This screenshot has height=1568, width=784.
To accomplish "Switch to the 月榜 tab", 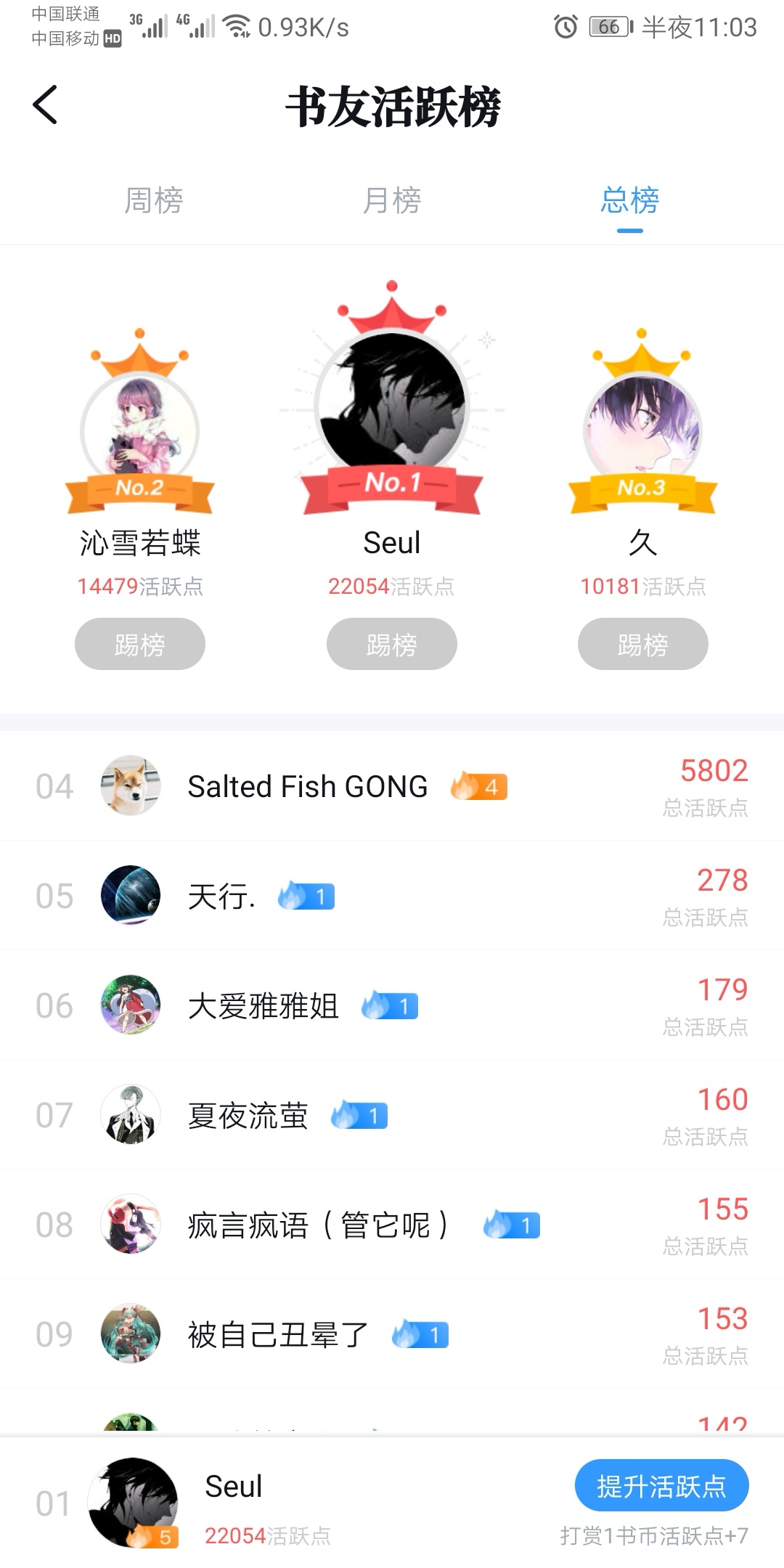I will point(392,200).
